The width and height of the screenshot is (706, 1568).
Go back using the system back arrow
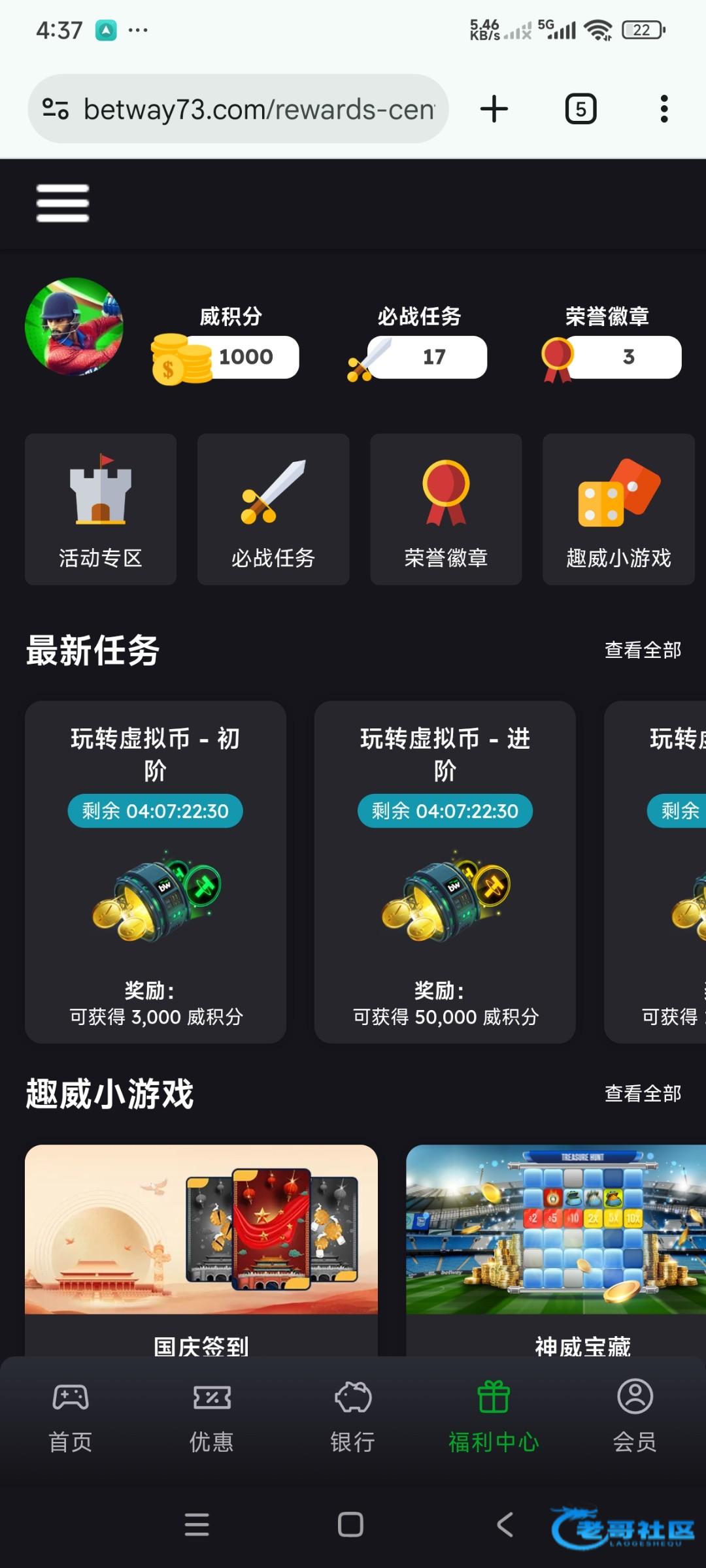[505, 1525]
